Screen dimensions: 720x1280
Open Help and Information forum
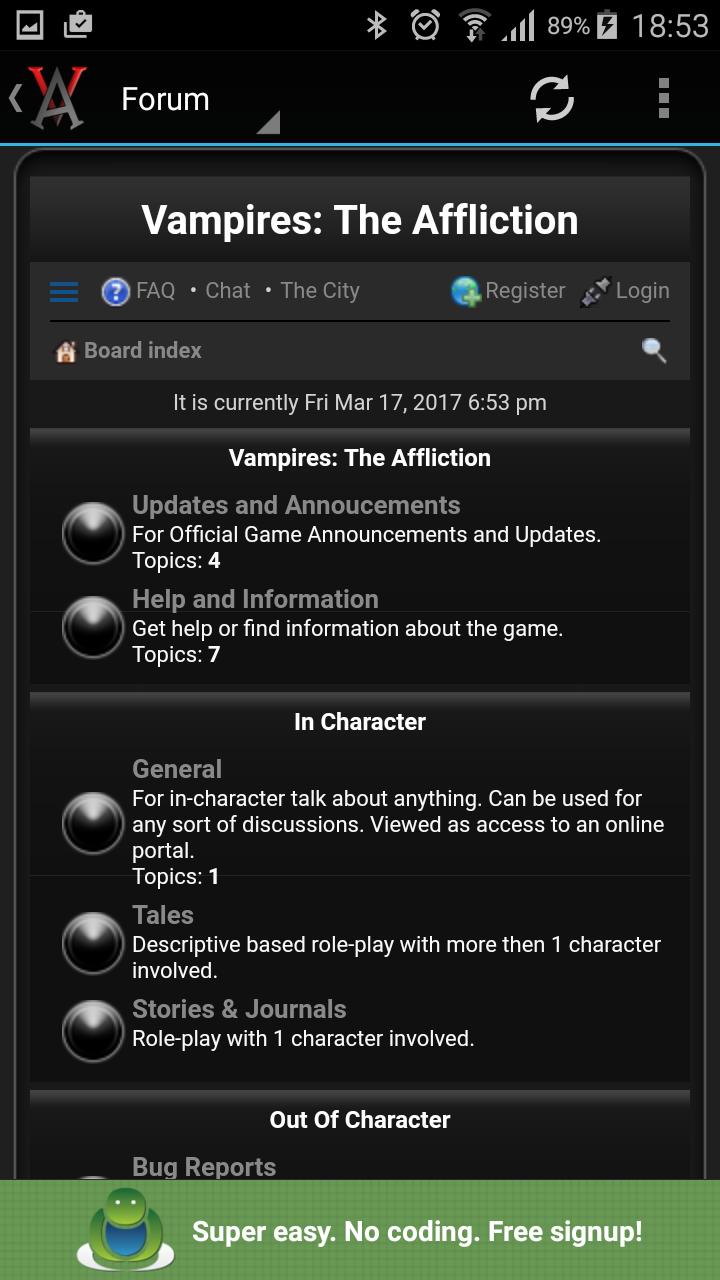point(255,599)
